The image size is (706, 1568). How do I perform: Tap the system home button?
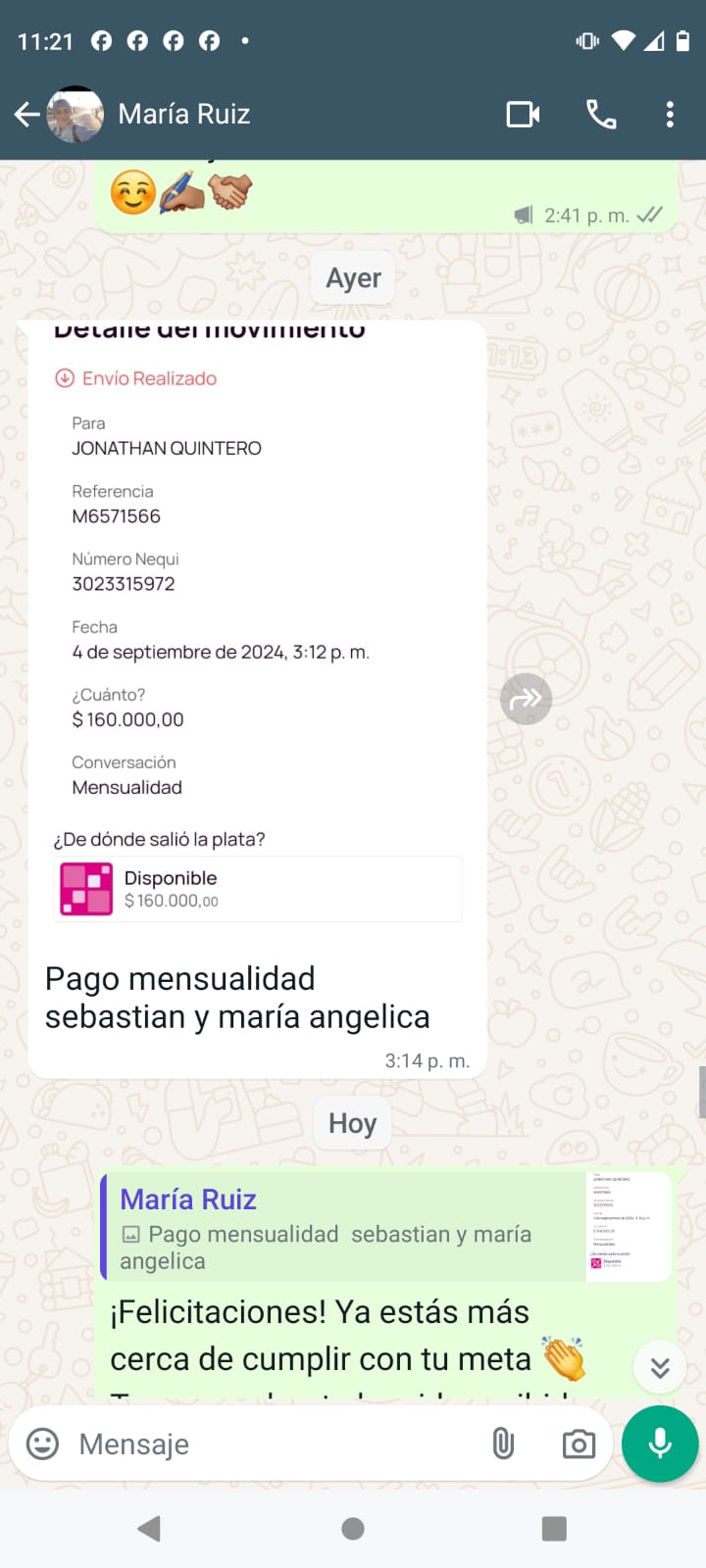click(x=353, y=1529)
